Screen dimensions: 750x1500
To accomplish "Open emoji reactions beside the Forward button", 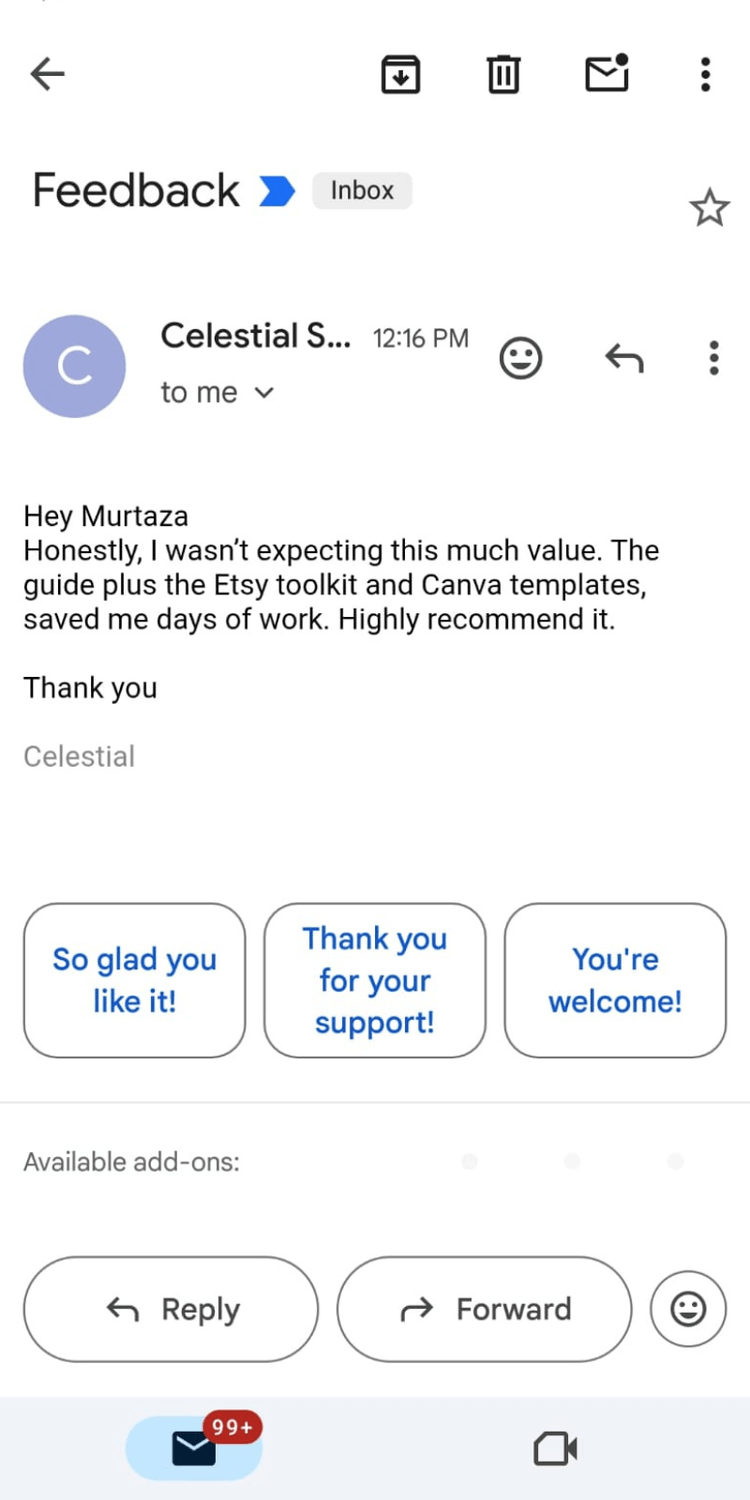I will pos(688,1309).
